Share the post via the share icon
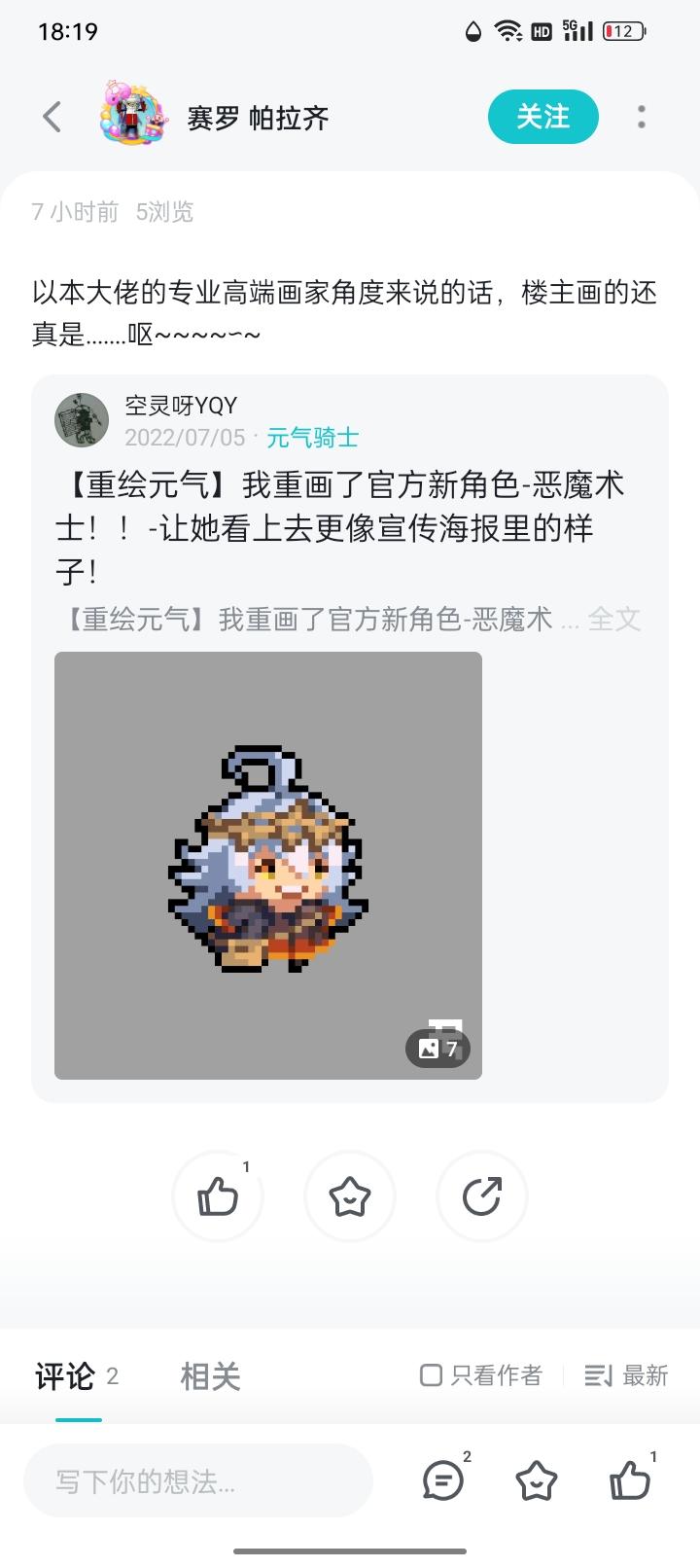Viewport: 700px width, 1568px height. pos(482,1196)
